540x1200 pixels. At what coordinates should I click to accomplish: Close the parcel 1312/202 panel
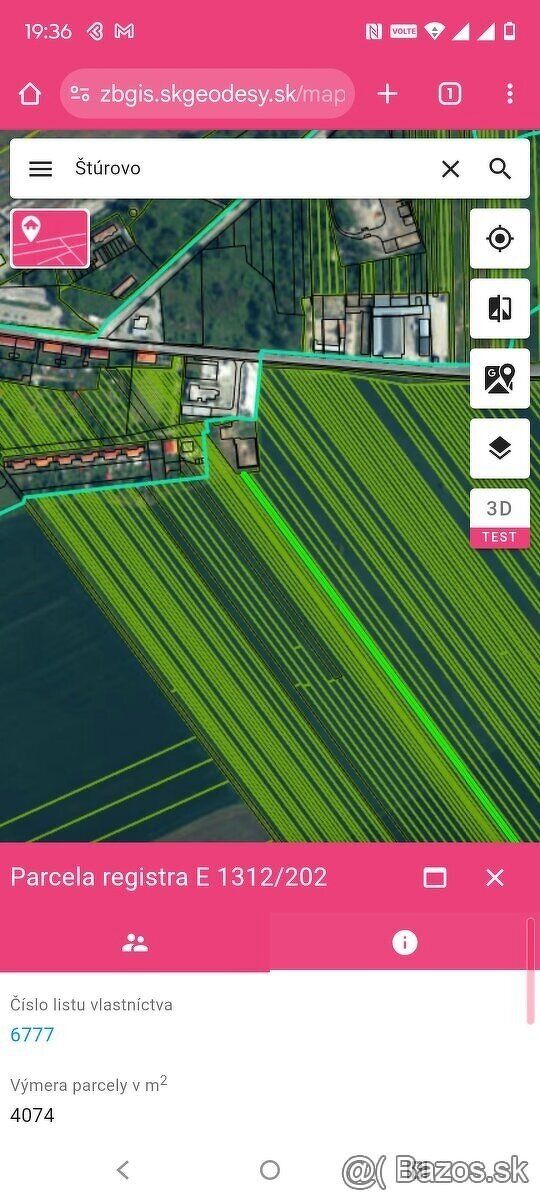pyautogui.click(x=495, y=878)
